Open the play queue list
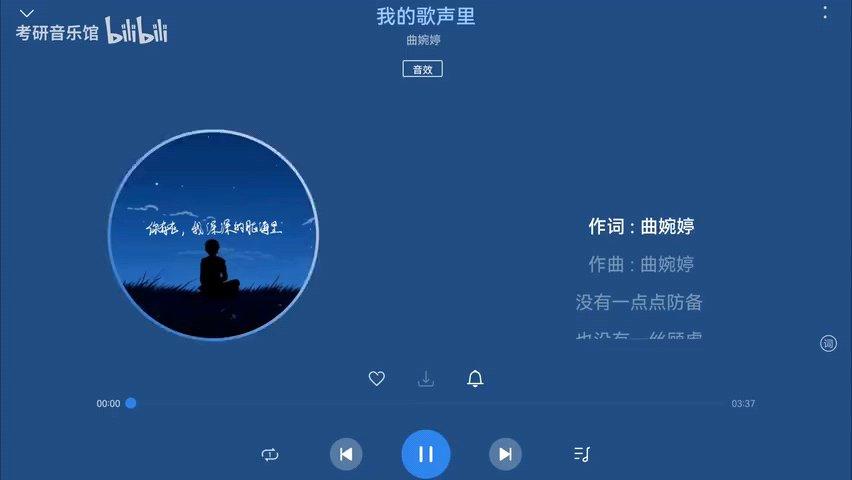The width and height of the screenshot is (852, 480). pyautogui.click(x=582, y=454)
